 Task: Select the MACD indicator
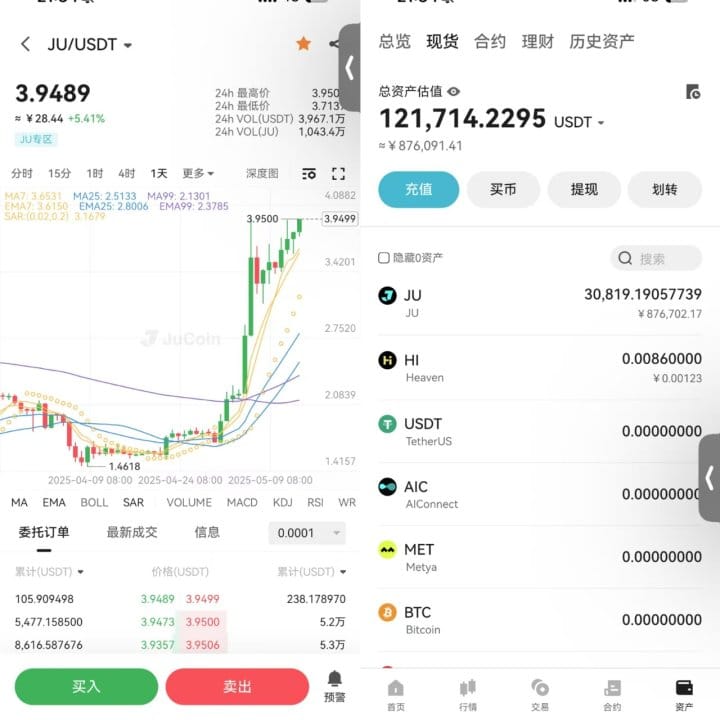(242, 502)
